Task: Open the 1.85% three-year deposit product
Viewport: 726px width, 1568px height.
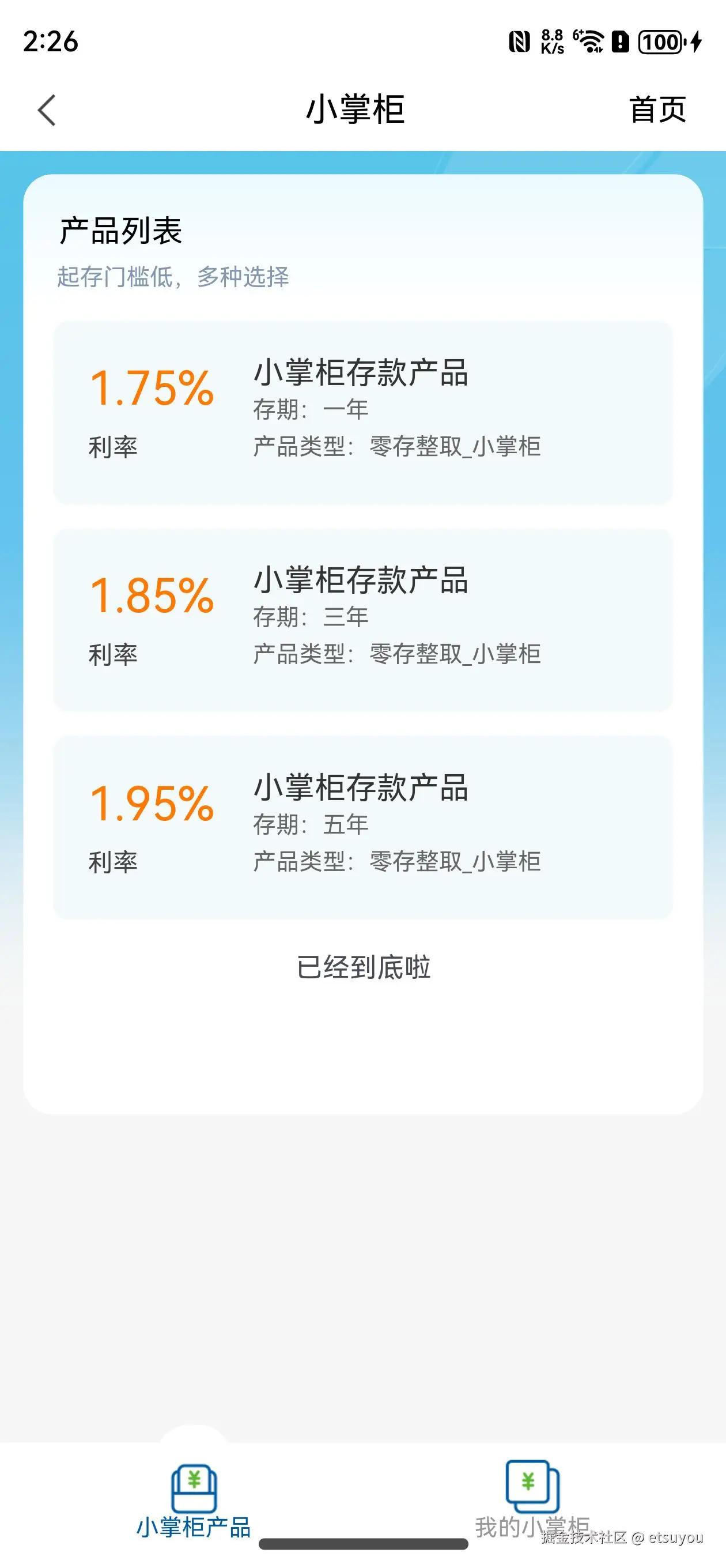Action: tap(362, 620)
